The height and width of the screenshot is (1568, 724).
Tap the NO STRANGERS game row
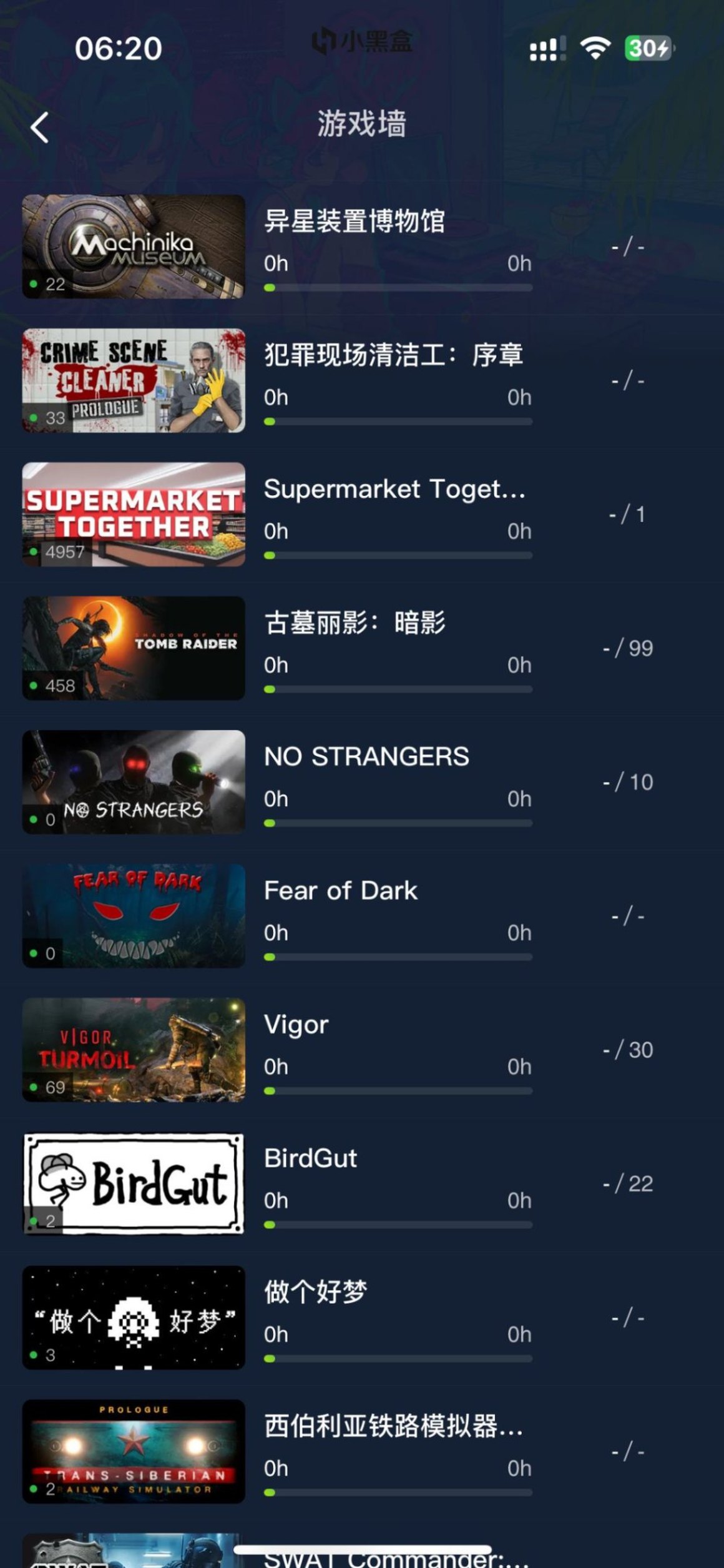362,782
